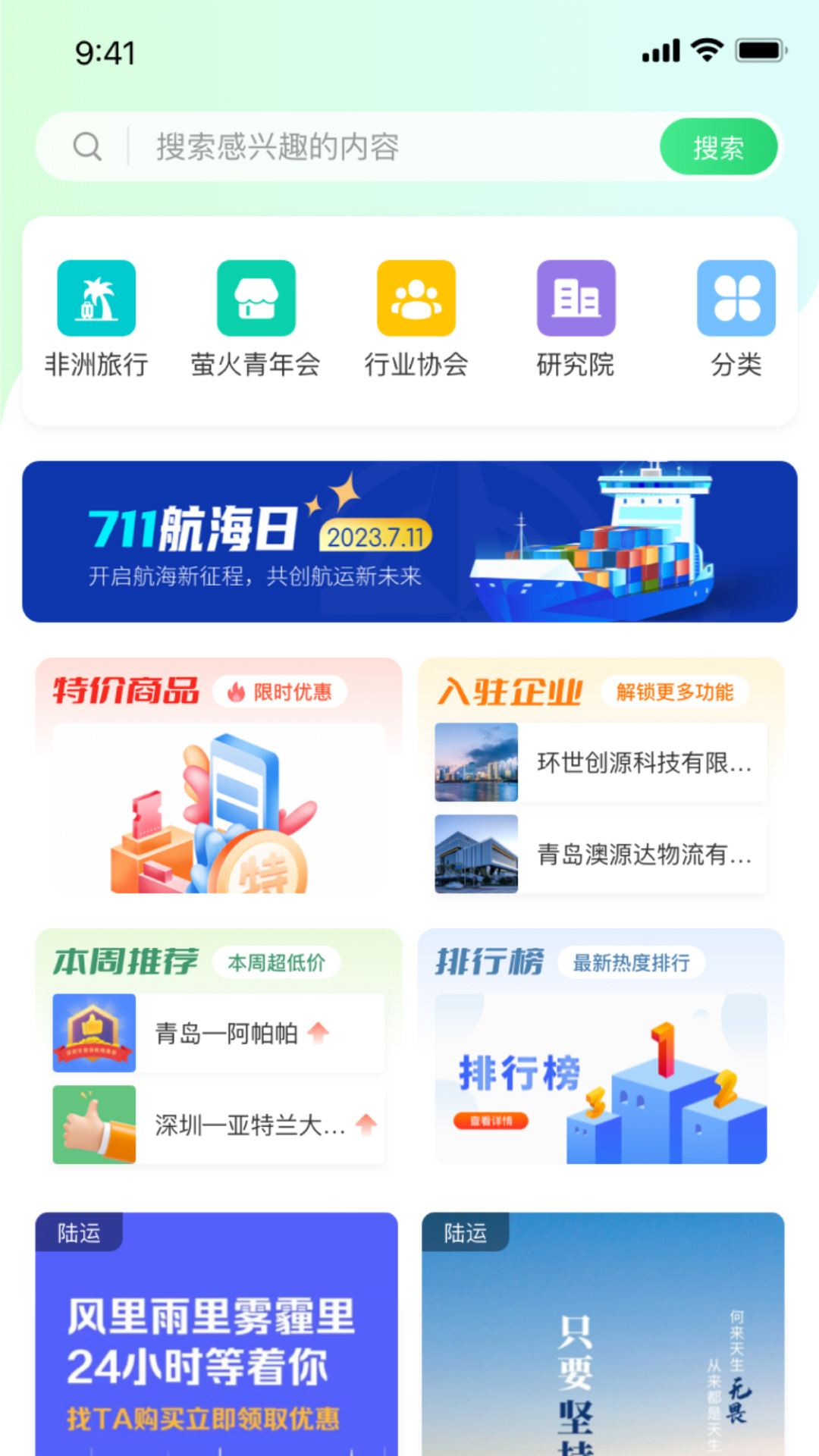The width and height of the screenshot is (819, 1456).
Task: Tap the 限时优惠 chip
Action: click(280, 692)
